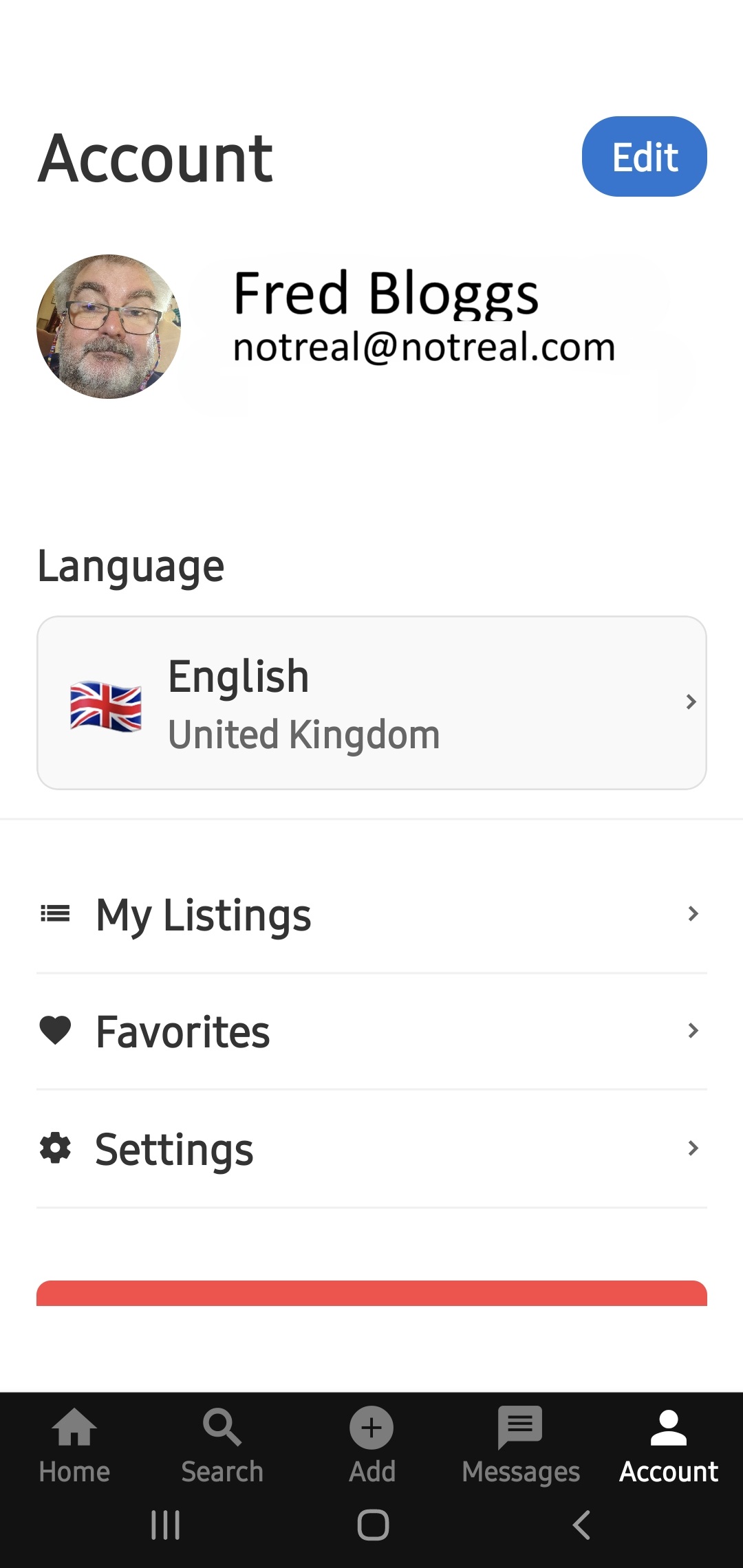This screenshot has height=1568, width=743.
Task: Tap the Android back navigation arrow
Action: (580, 1525)
